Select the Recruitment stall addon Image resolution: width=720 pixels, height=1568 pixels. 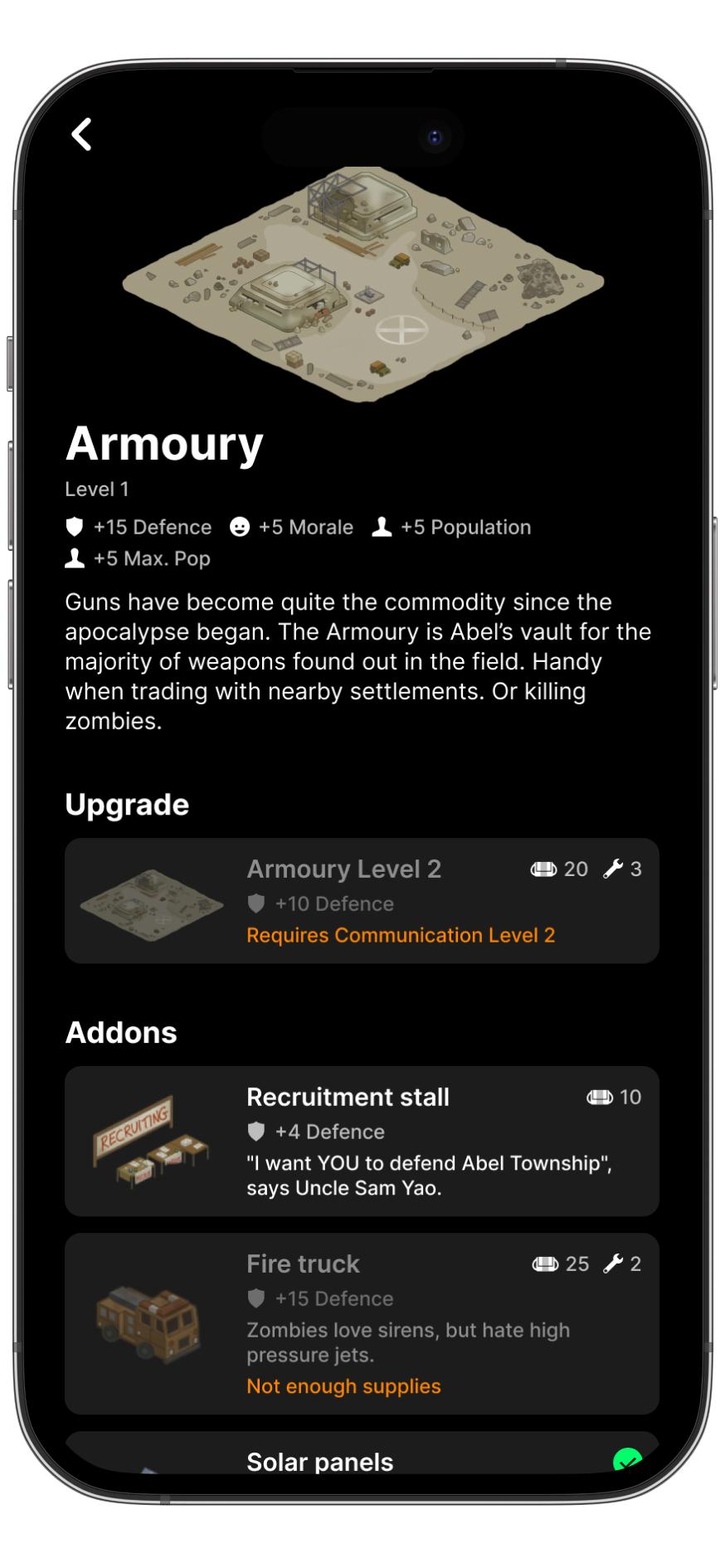pyautogui.click(x=362, y=1141)
